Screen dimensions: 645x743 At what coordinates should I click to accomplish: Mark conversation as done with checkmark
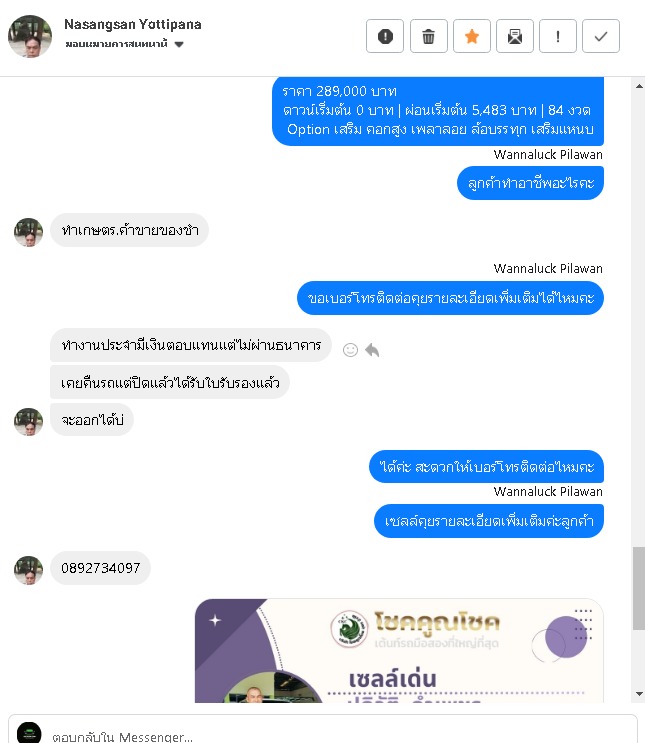tap(601, 36)
